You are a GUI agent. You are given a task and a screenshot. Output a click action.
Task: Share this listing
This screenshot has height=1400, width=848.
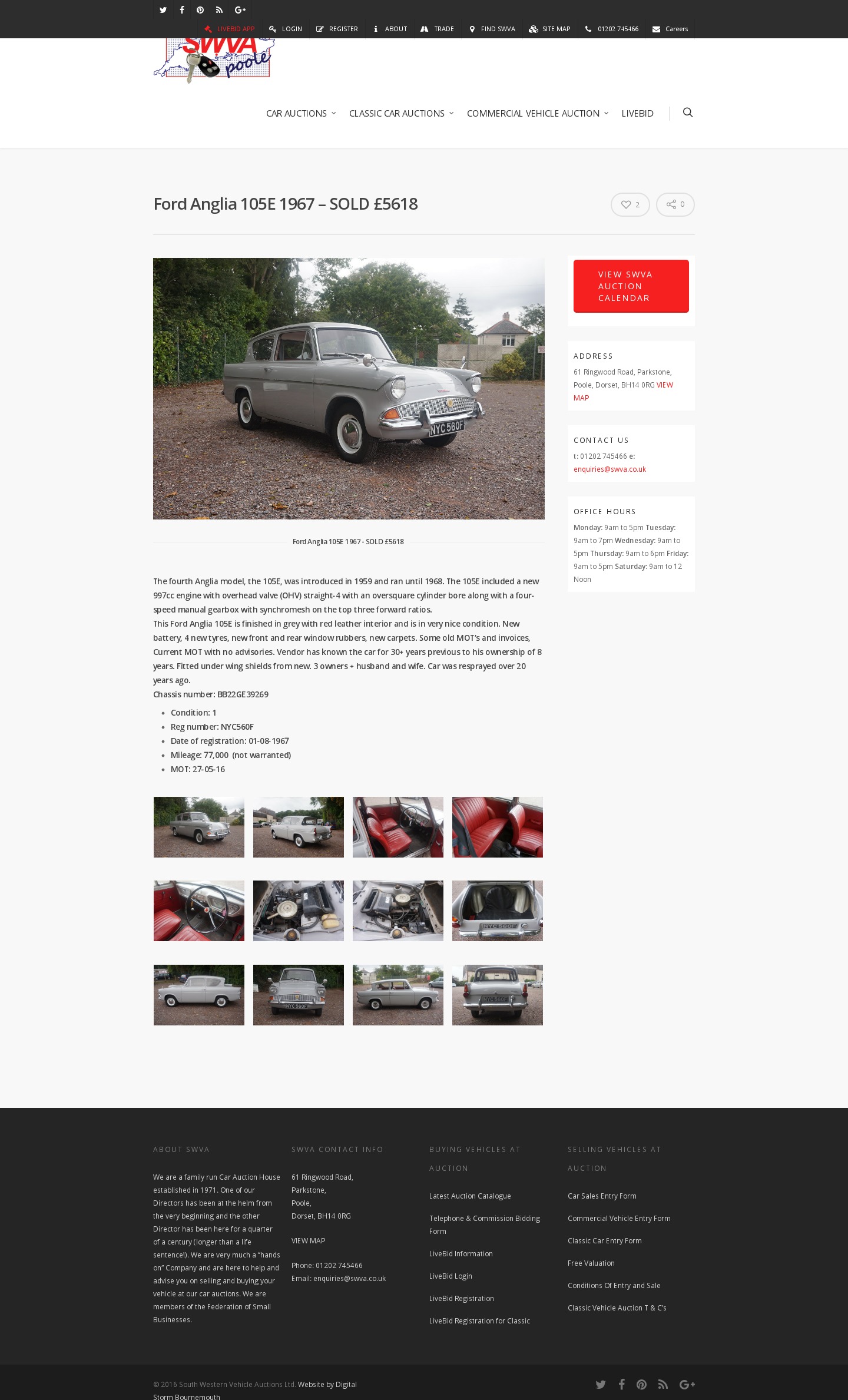[x=675, y=204]
